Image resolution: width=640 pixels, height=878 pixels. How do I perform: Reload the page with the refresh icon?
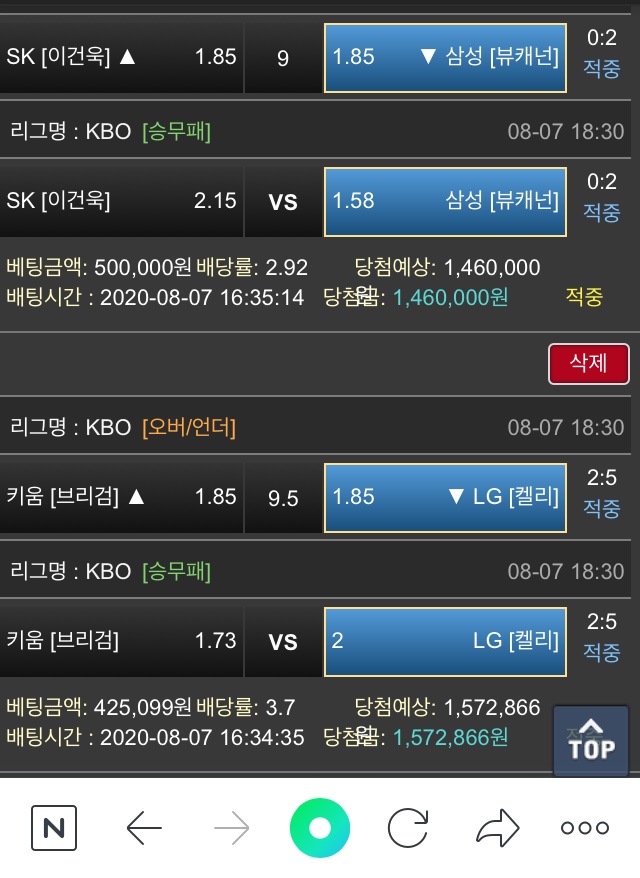[408, 828]
